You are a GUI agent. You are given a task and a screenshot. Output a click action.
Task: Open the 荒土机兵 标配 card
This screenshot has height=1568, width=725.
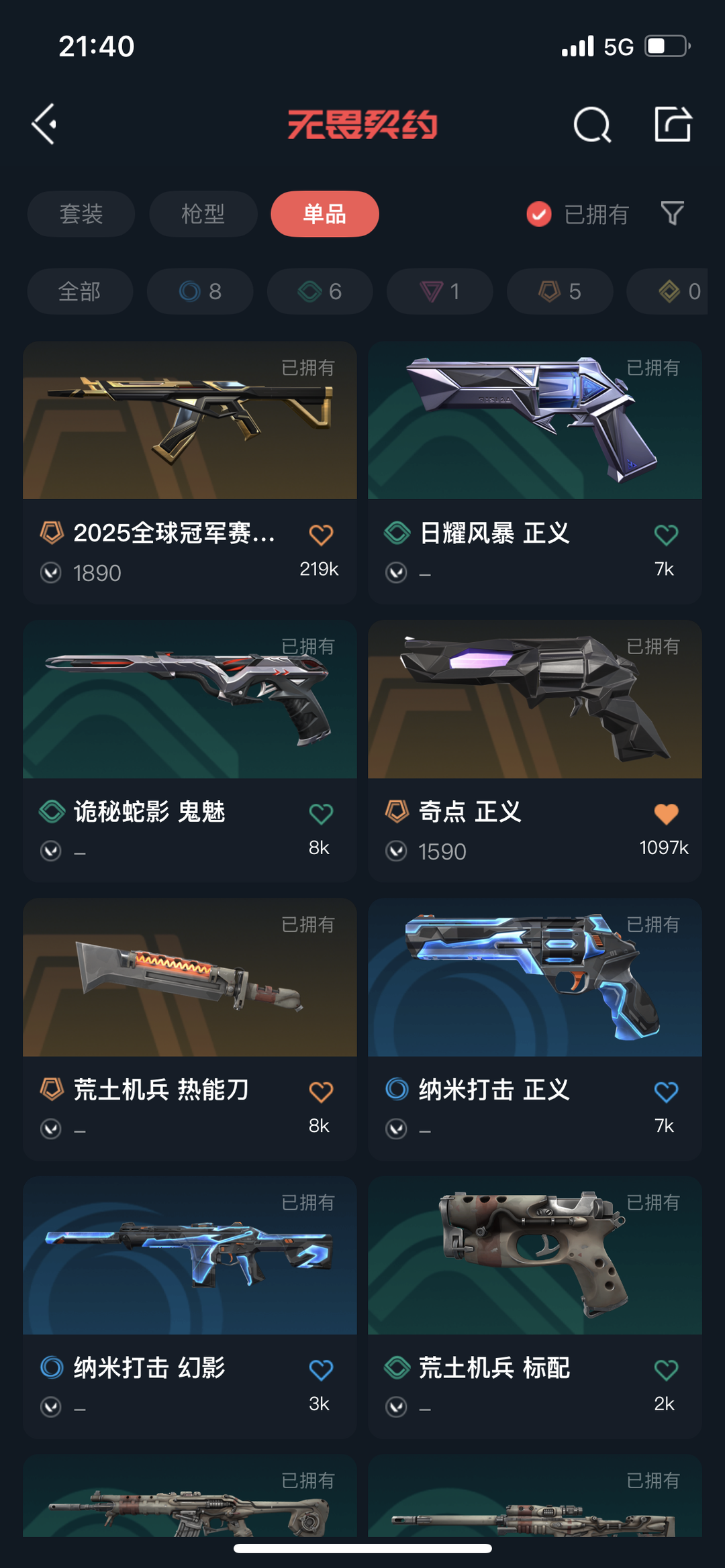tap(535, 1308)
